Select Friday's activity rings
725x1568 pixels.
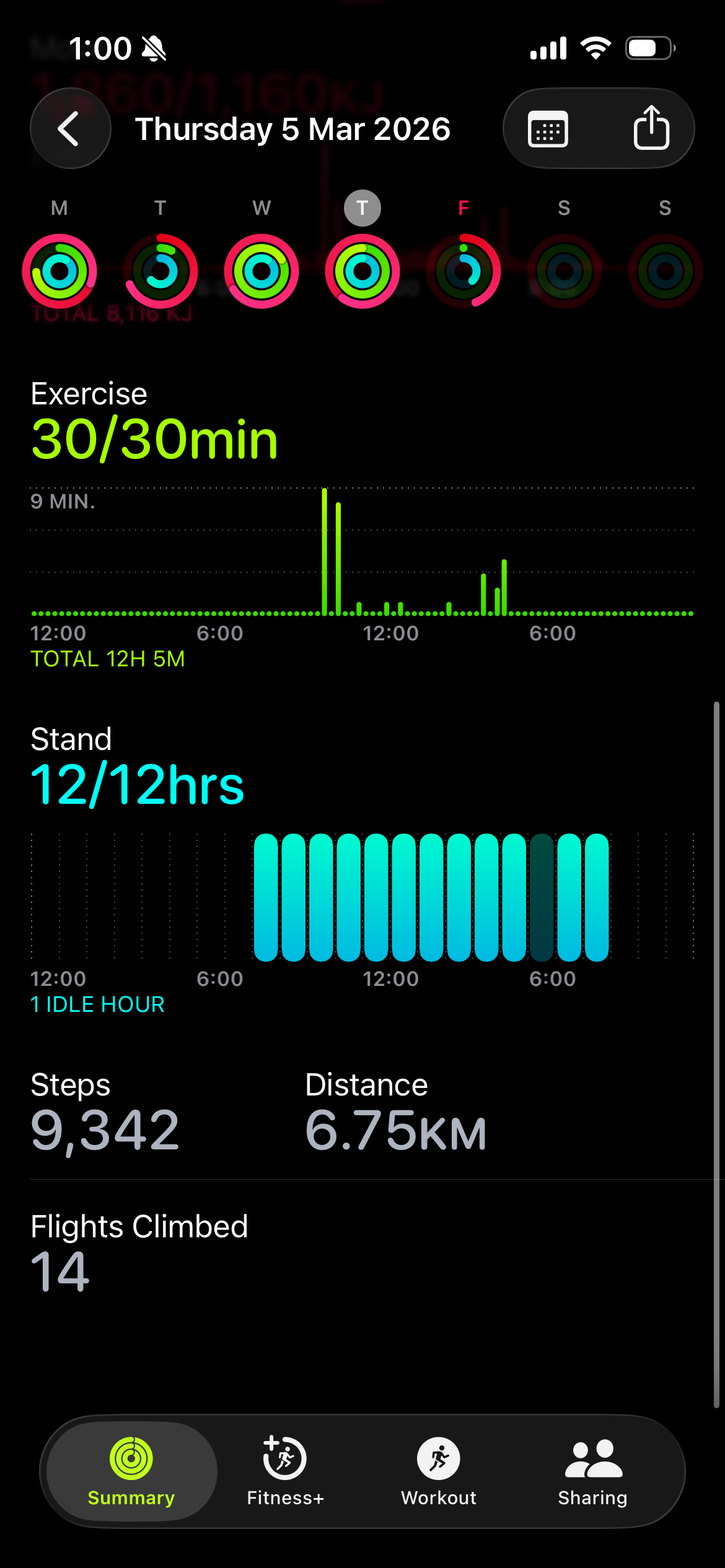pos(464,271)
